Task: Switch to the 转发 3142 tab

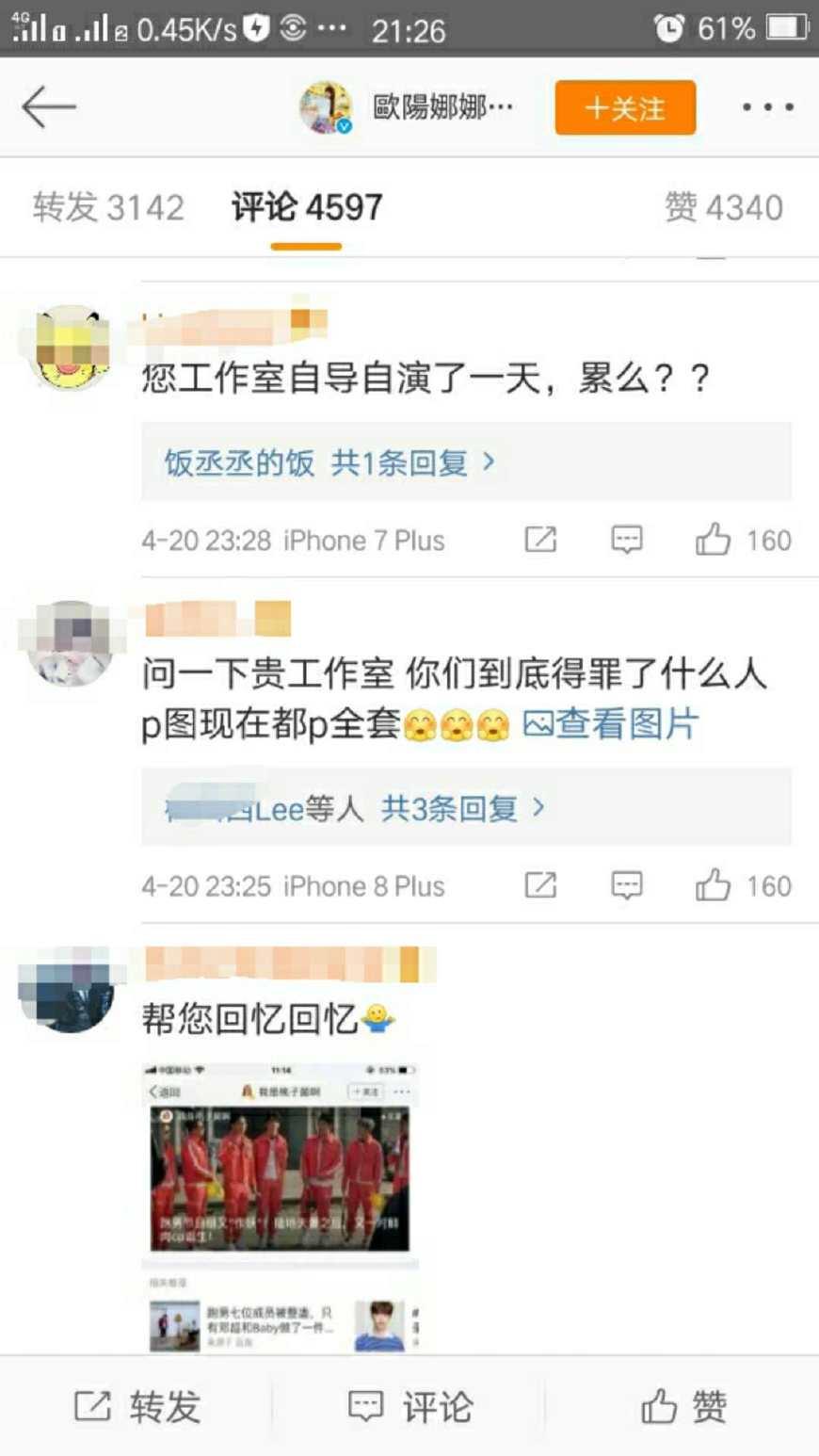Action: click(x=108, y=207)
